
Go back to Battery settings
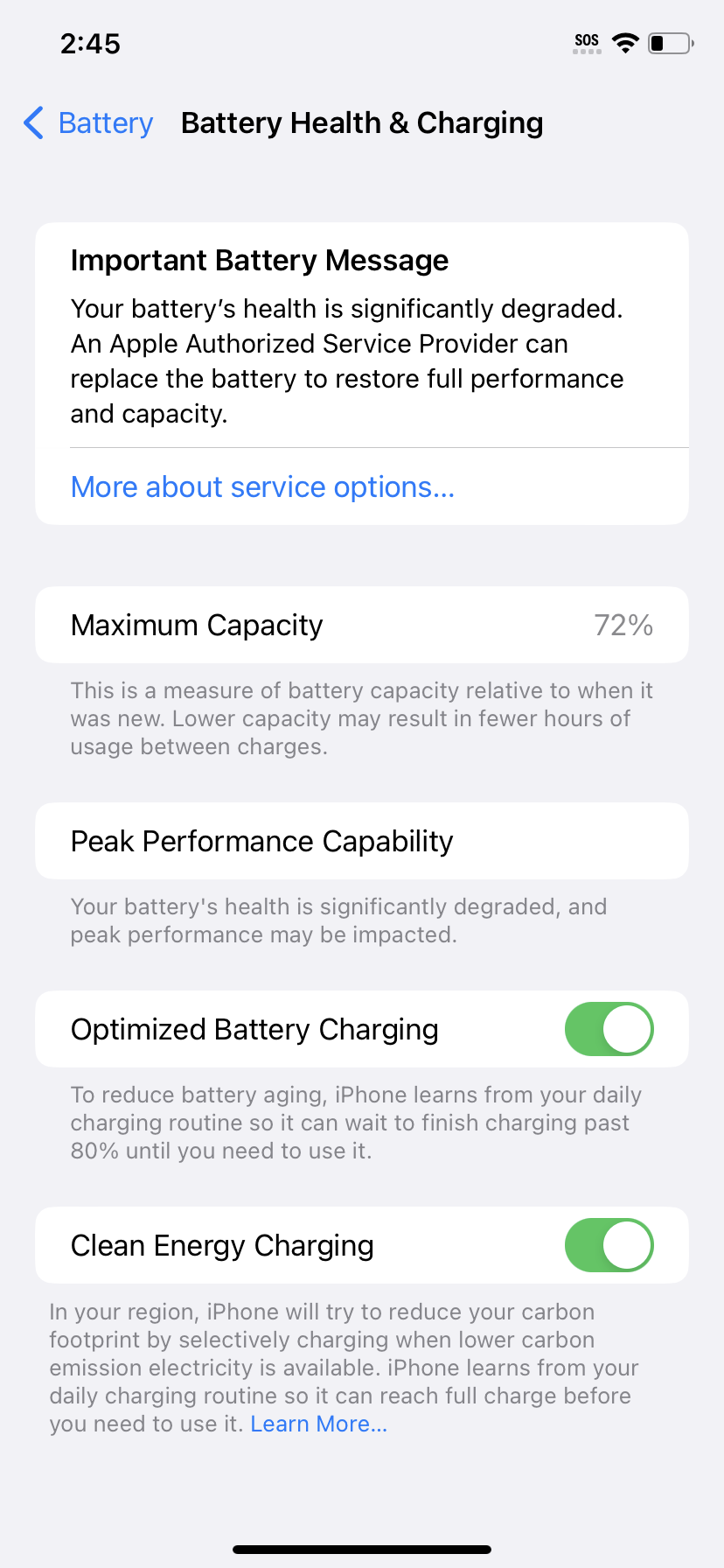(89, 123)
